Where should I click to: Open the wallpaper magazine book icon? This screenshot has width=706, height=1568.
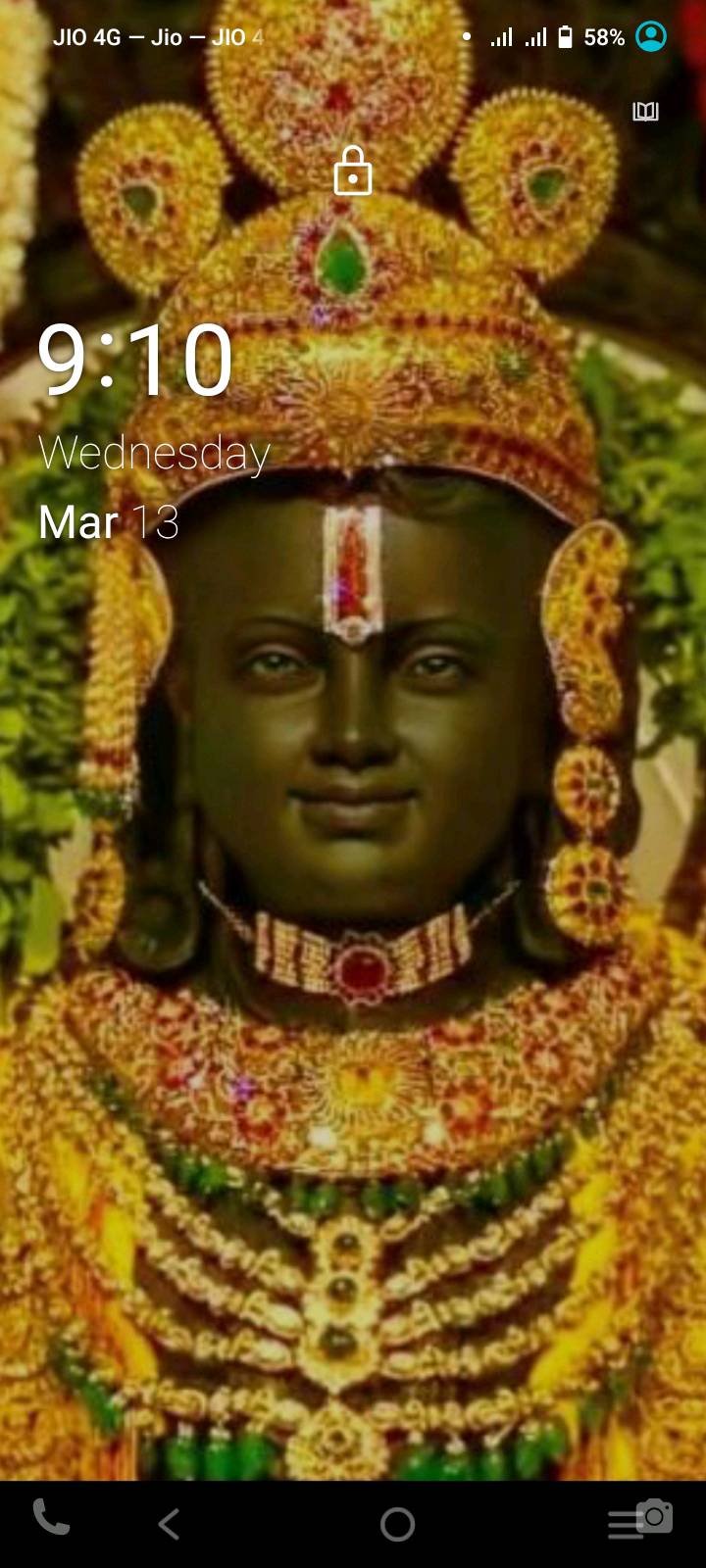(x=645, y=112)
